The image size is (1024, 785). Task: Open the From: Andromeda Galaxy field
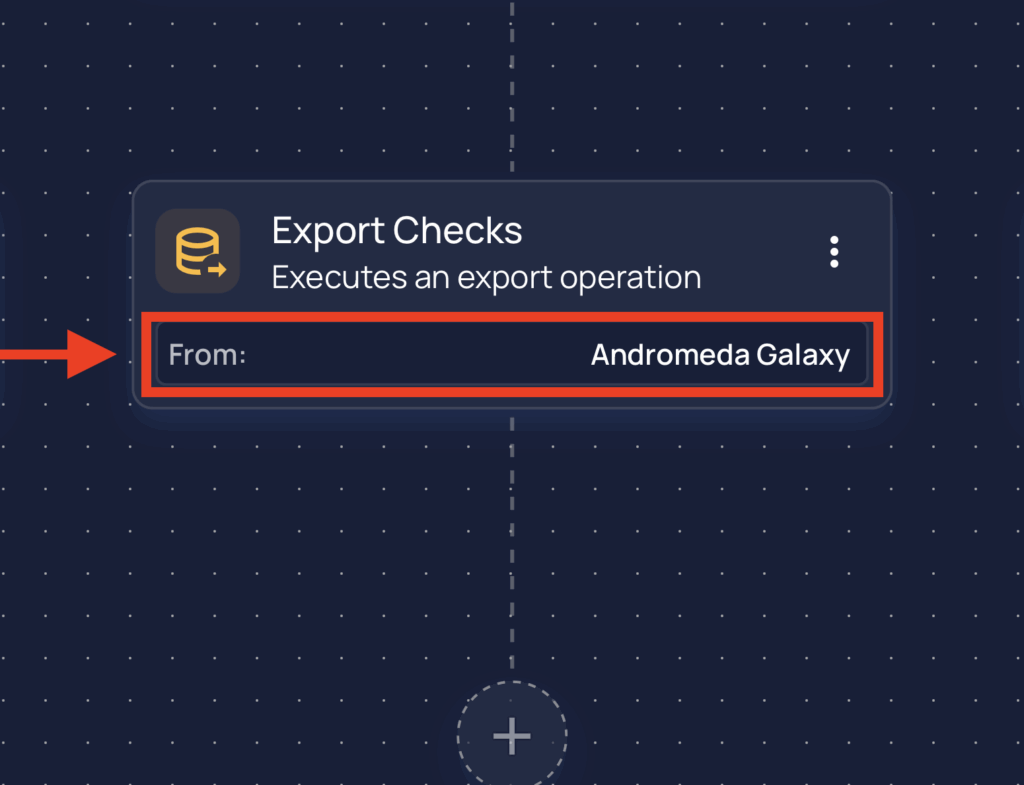511,355
